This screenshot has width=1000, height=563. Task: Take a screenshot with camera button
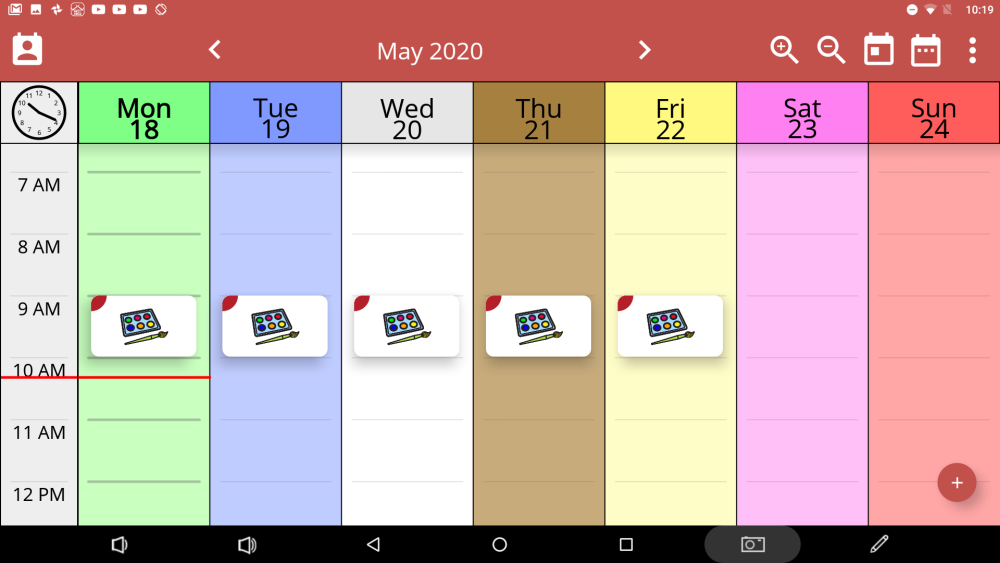pyautogui.click(x=752, y=545)
